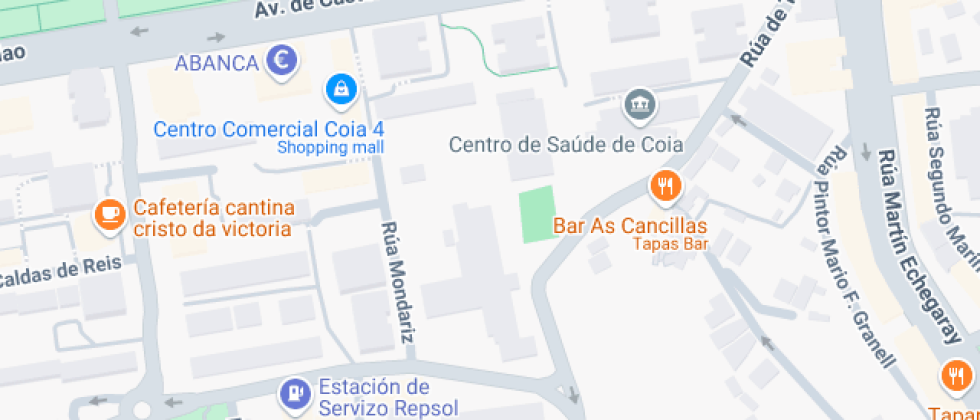Select the Centro Comercial Coia 4 pin
The width and height of the screenshot is (980, 420).
pyautogui.click(x=343, y=93)
